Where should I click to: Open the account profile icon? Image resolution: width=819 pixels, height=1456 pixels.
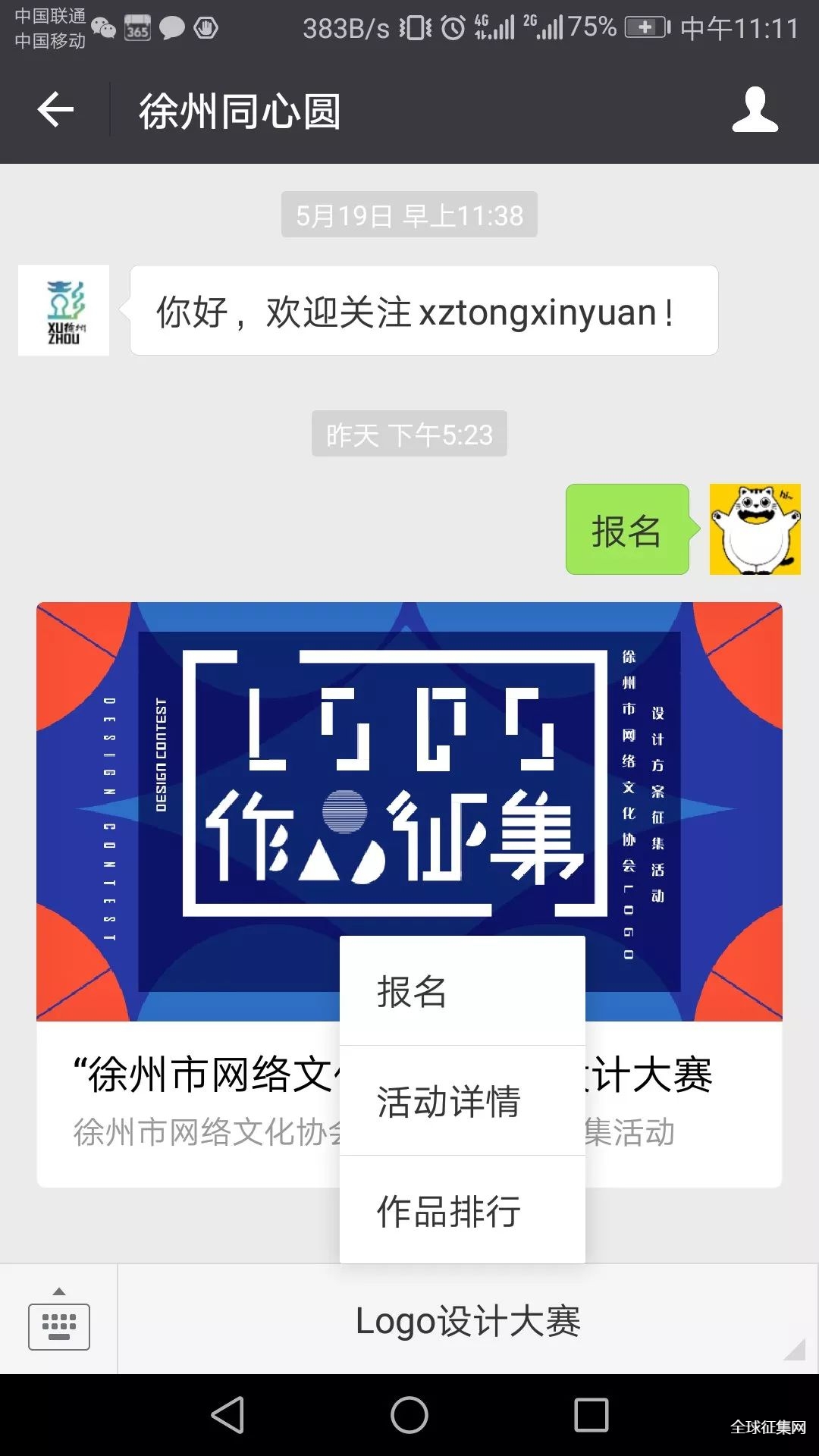[x=755, y=111]
